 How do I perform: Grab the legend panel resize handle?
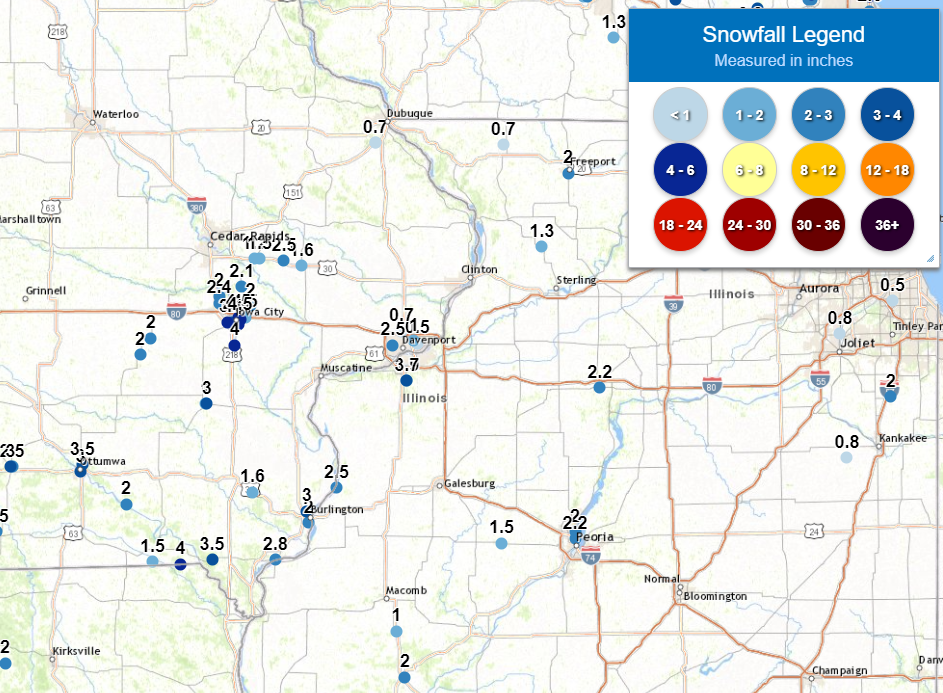click(929, 259)
